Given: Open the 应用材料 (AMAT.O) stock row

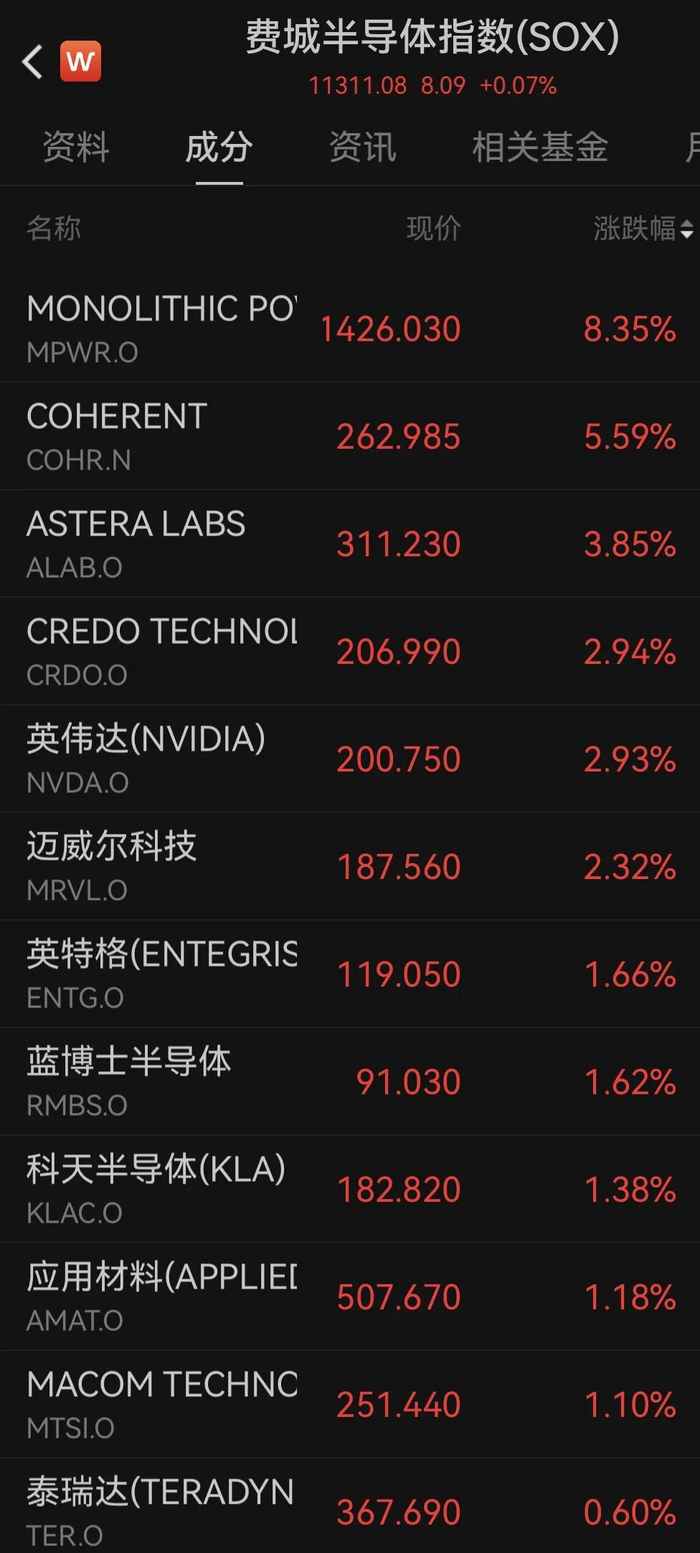Looking at the screenshot, I should (350, 1296).
